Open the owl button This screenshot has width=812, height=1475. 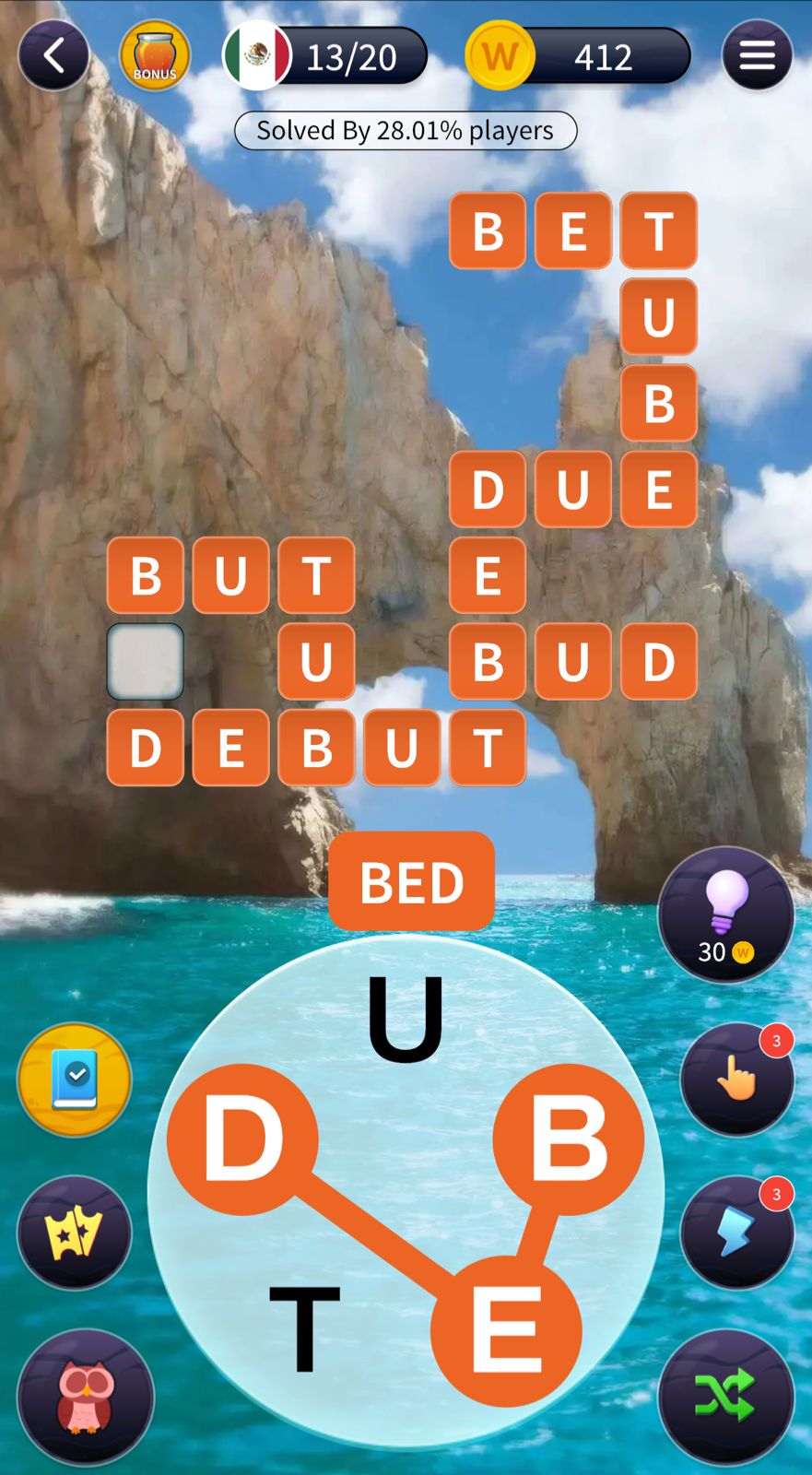click(85, 1397)
